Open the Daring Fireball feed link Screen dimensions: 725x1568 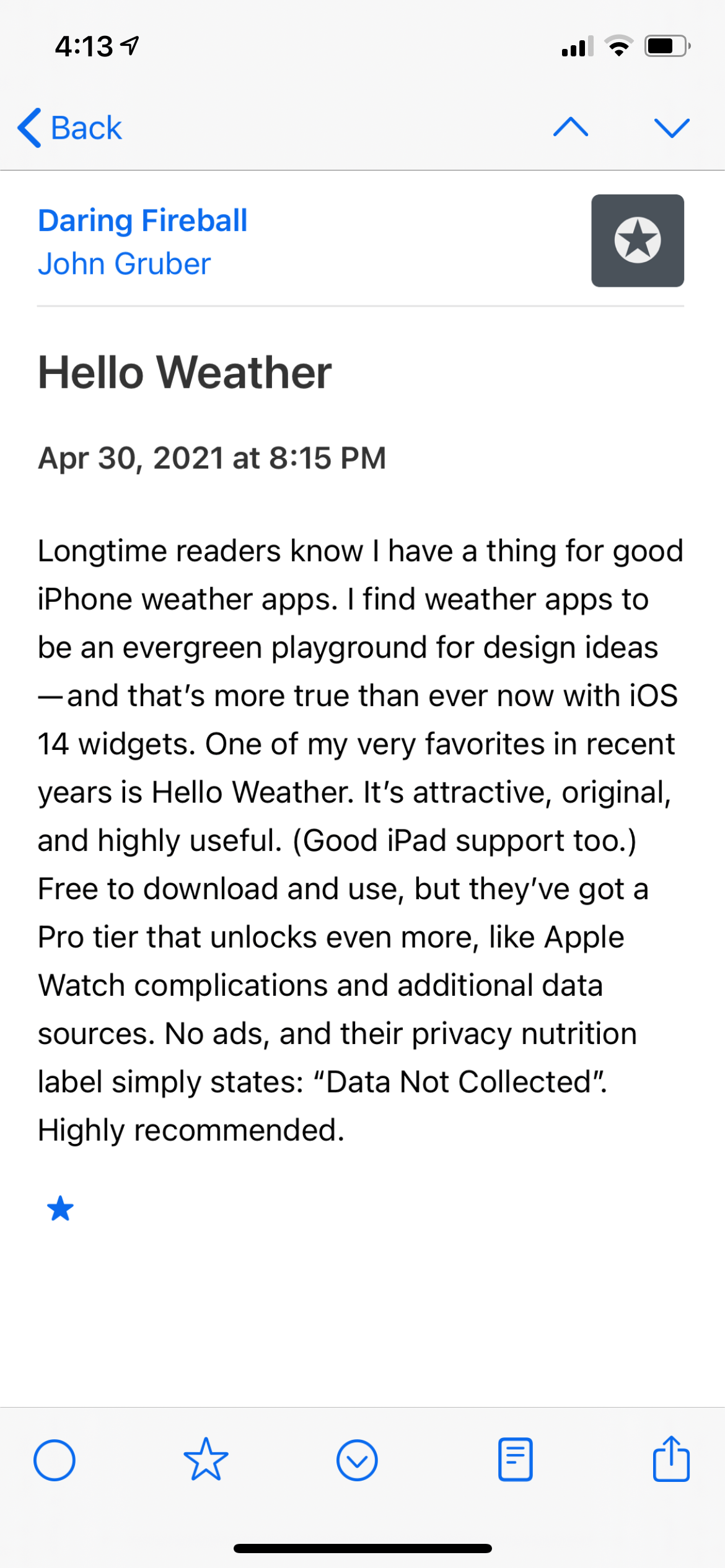click(143, 221)
